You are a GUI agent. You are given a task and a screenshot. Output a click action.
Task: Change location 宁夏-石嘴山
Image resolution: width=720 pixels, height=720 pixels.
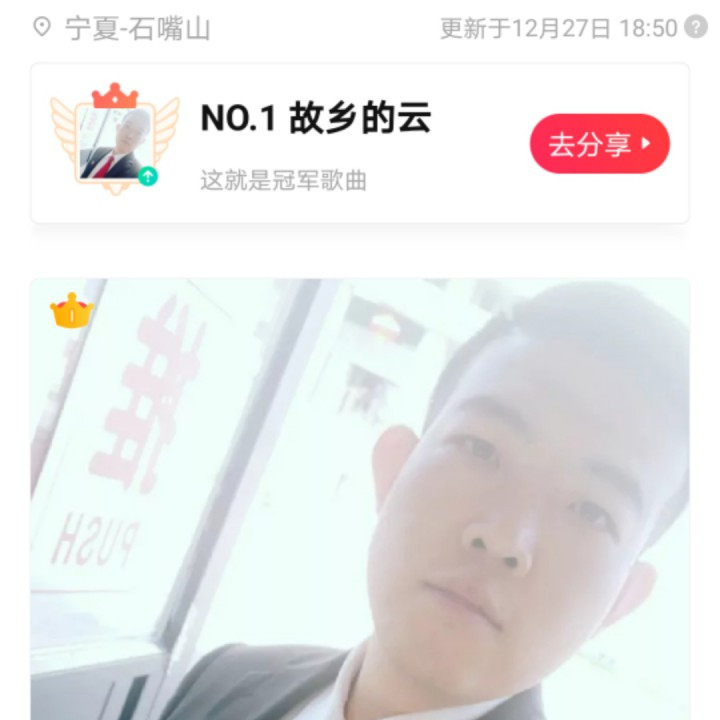click(x=123, y=28)
